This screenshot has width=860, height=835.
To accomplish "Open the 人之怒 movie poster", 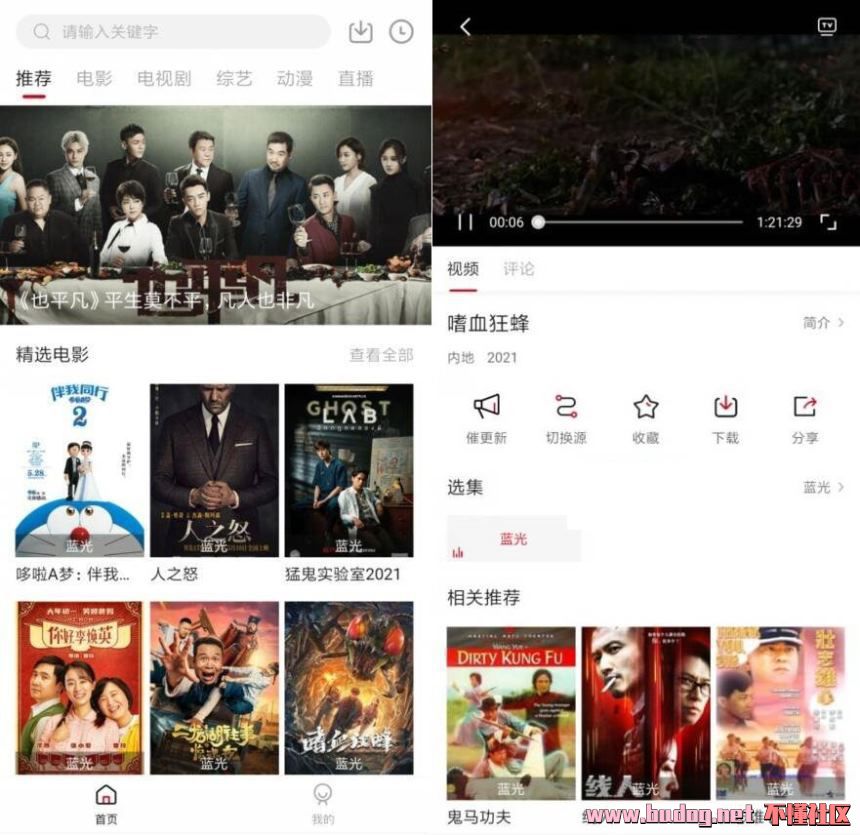I will (x=214, y=470).
